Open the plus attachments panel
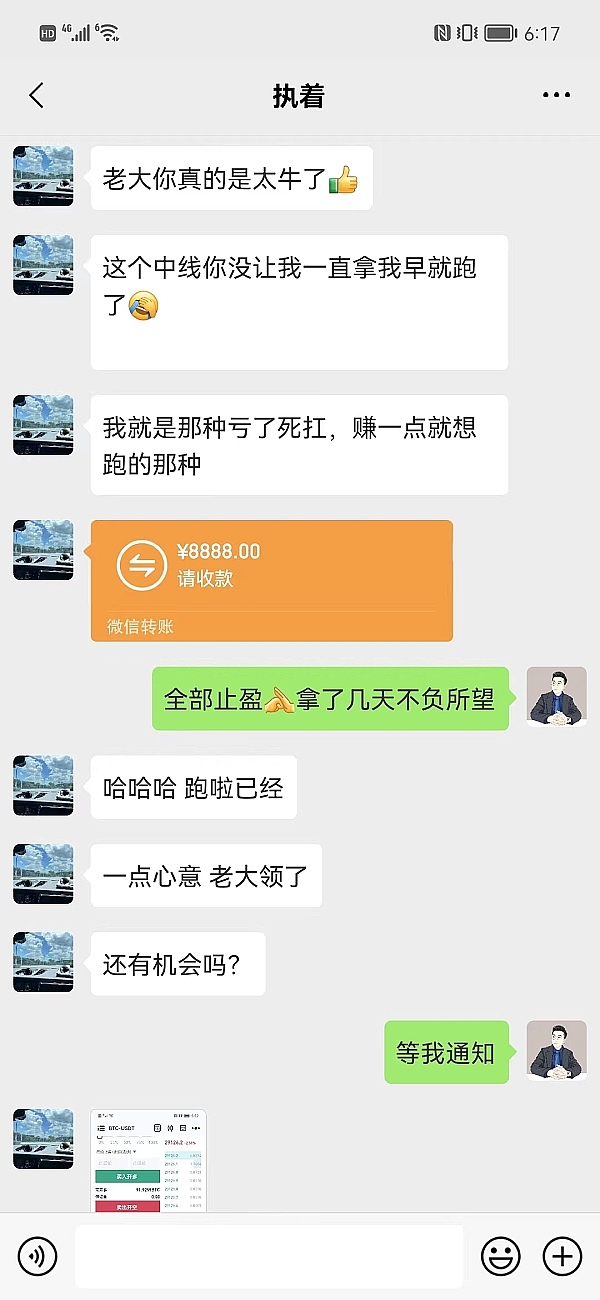Viewport: 600px width, 1300px height. (x=562, y=1255)
